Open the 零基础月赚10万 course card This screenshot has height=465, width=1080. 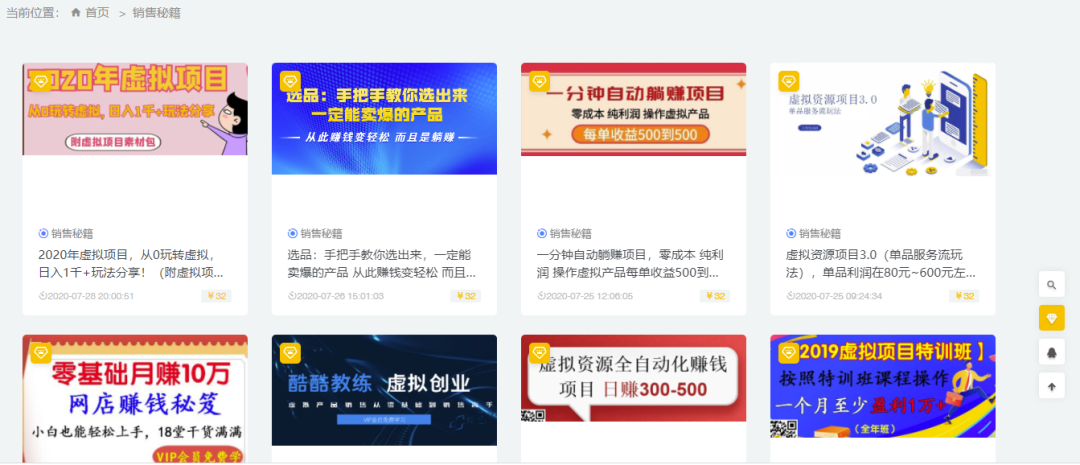point(135,398)
